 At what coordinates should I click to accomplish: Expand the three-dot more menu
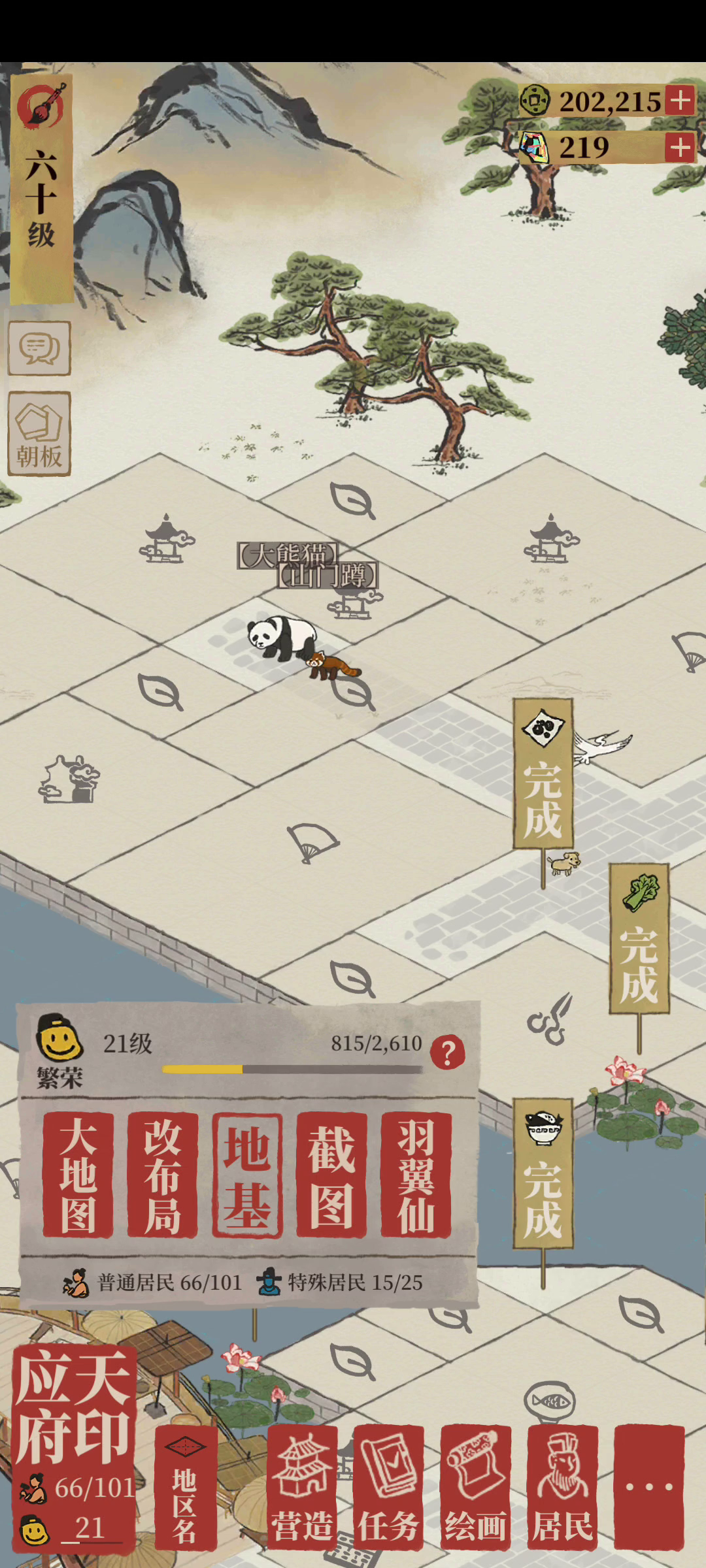[x=649, y=1487]
